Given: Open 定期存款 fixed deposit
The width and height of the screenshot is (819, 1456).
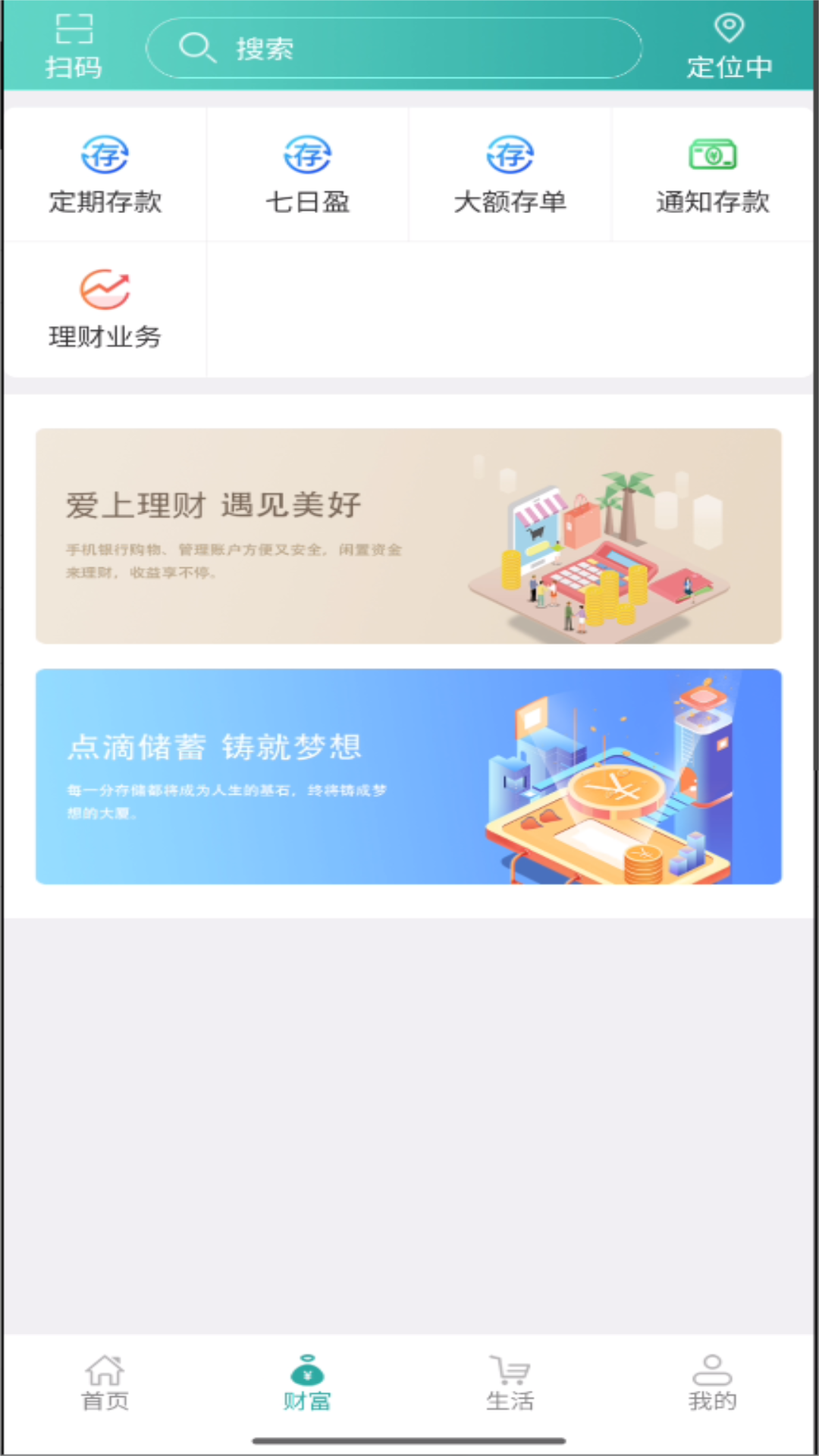Looking at the screenshot, I should point(105,176).
